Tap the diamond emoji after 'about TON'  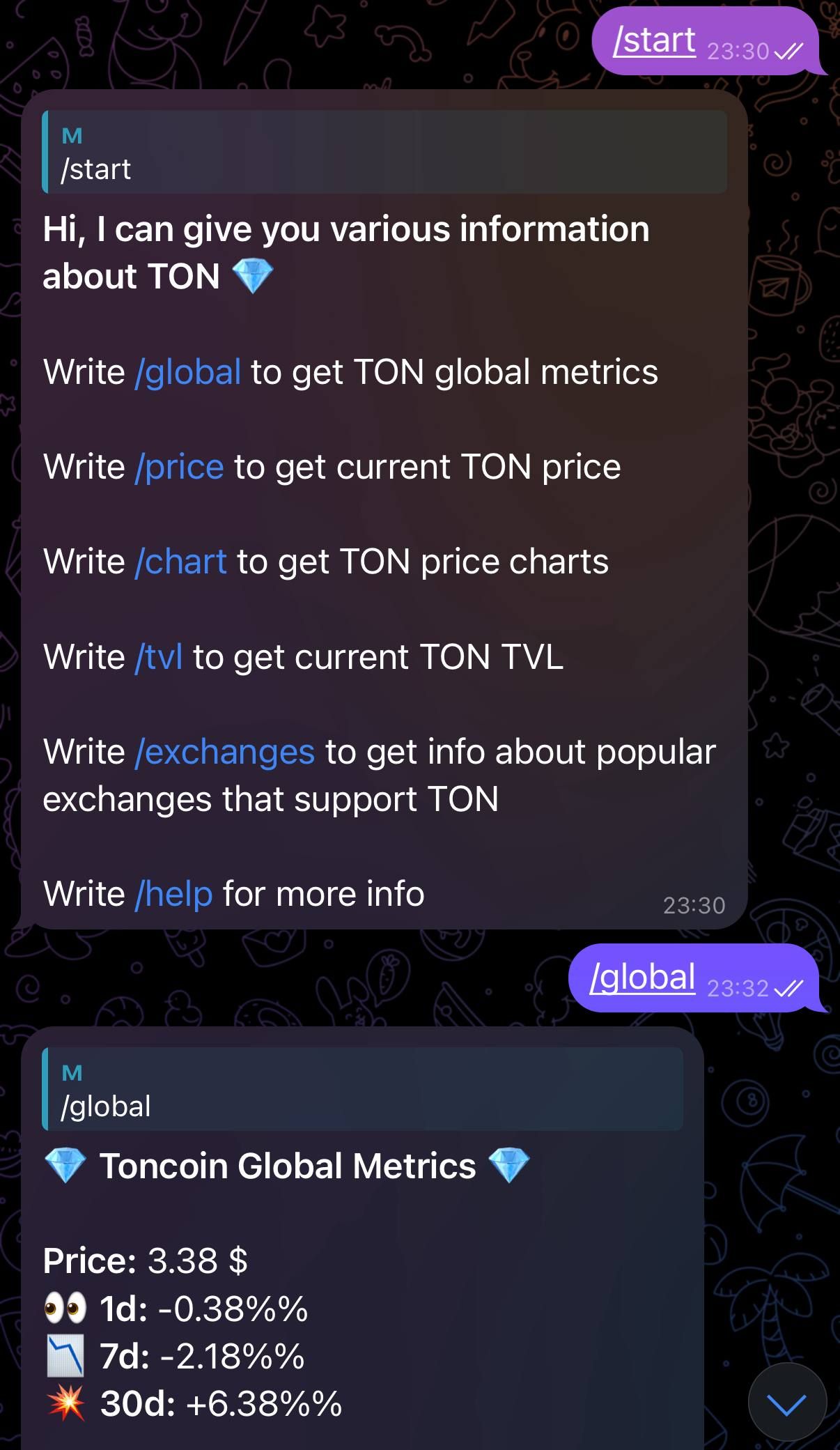[x=251, y=277]
